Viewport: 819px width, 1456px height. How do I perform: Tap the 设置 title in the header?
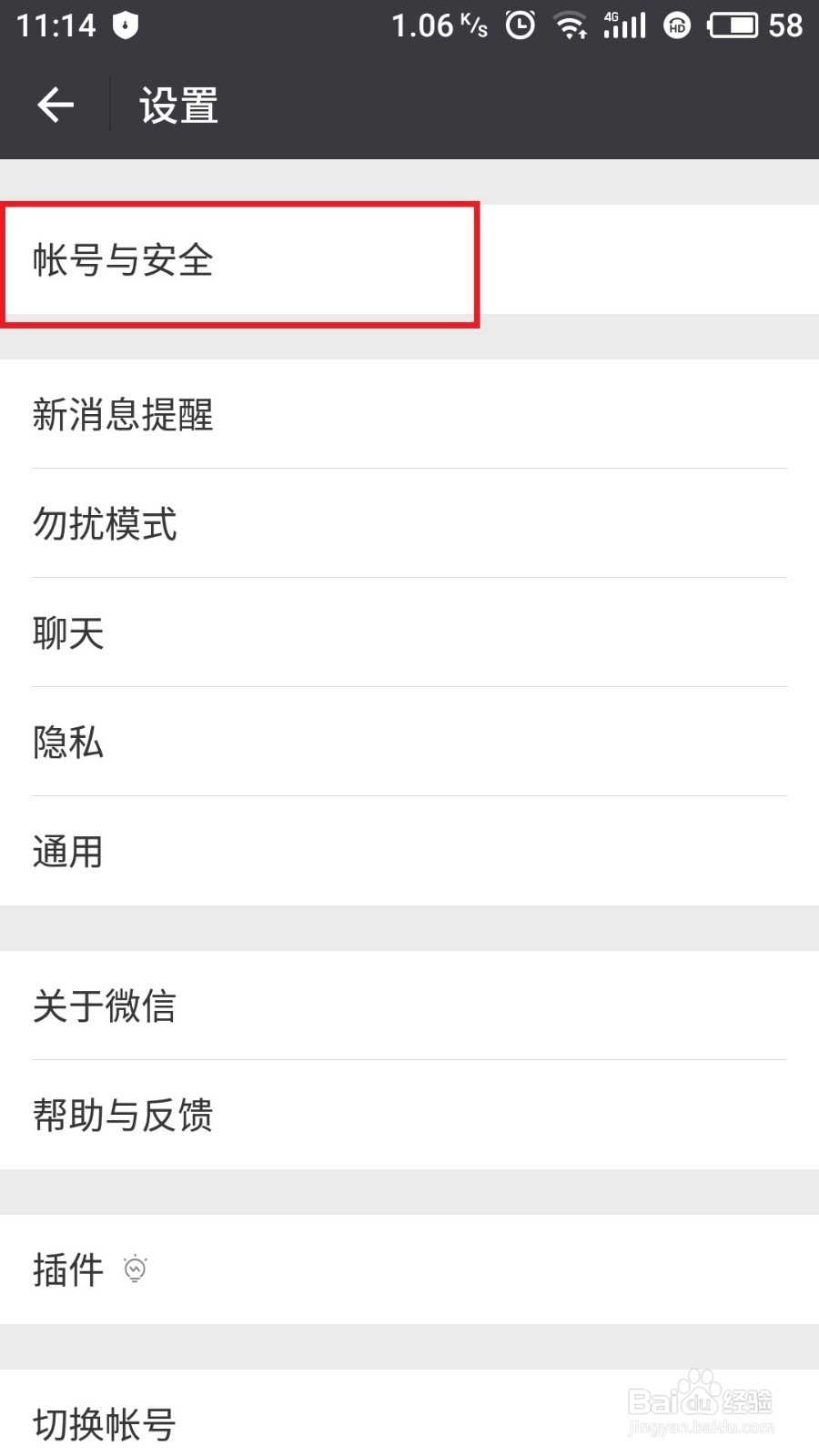tap(177, 104)
